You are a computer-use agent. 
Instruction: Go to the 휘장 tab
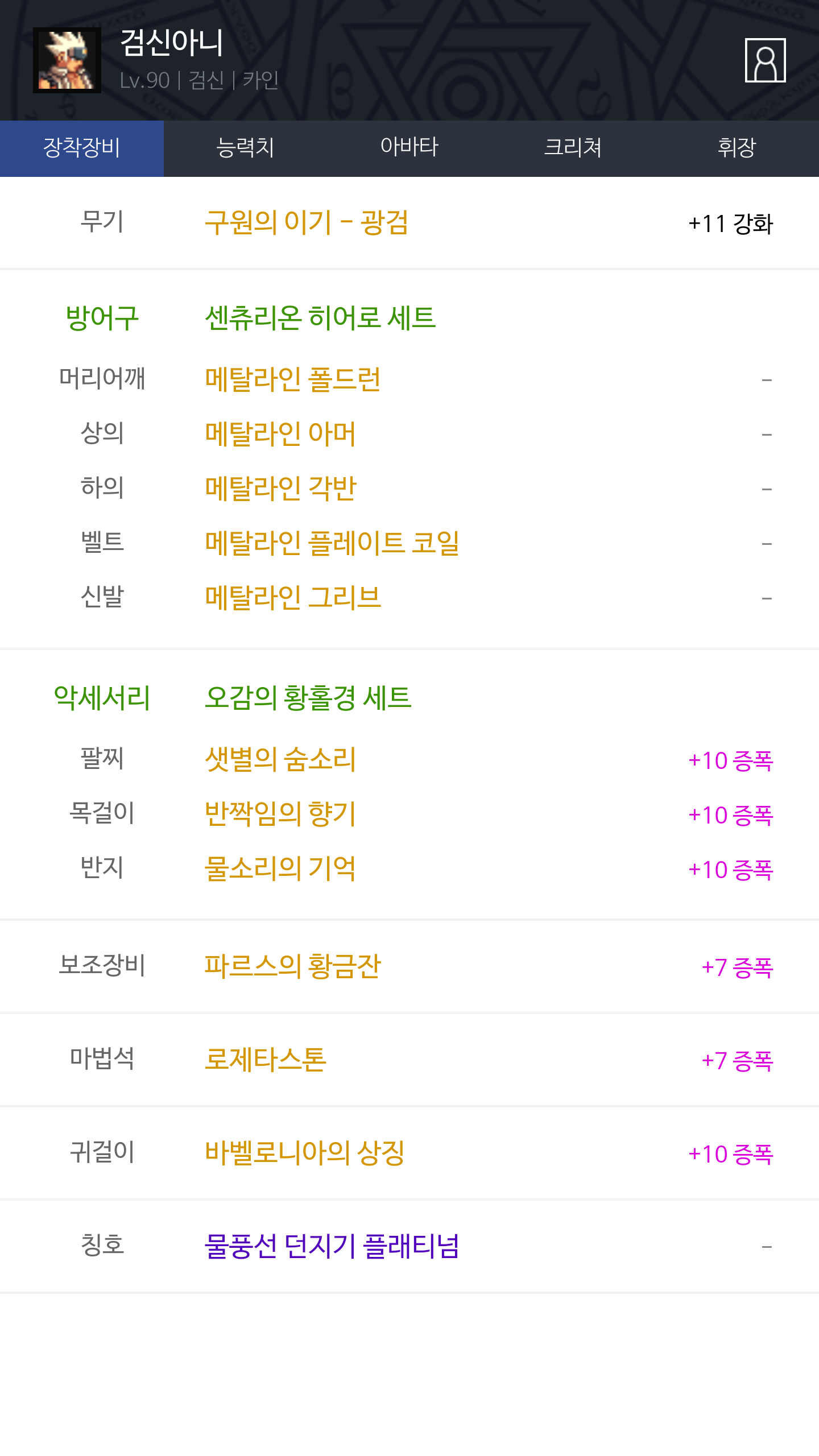(x=737, y=148)
